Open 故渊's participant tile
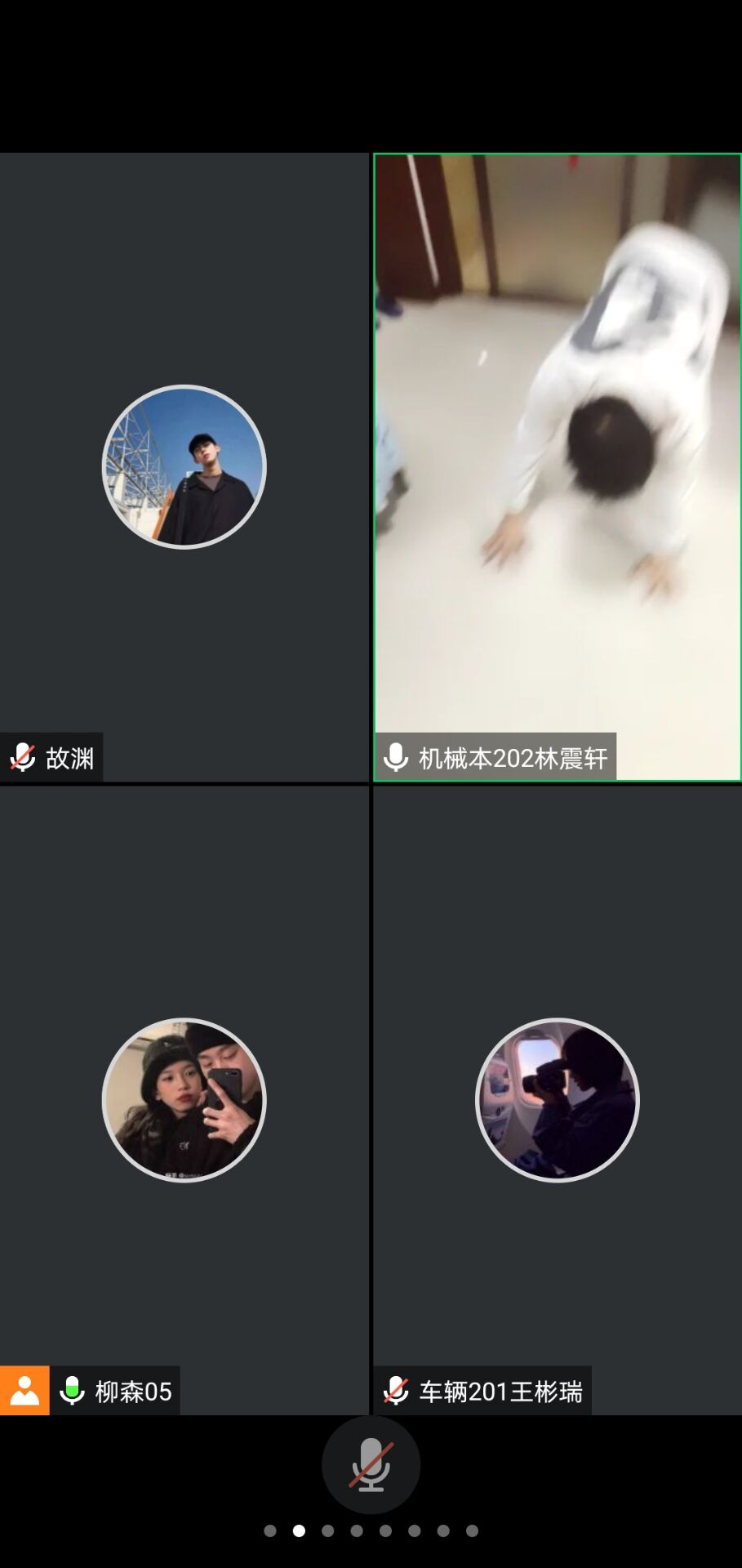 tap(184, 467)
